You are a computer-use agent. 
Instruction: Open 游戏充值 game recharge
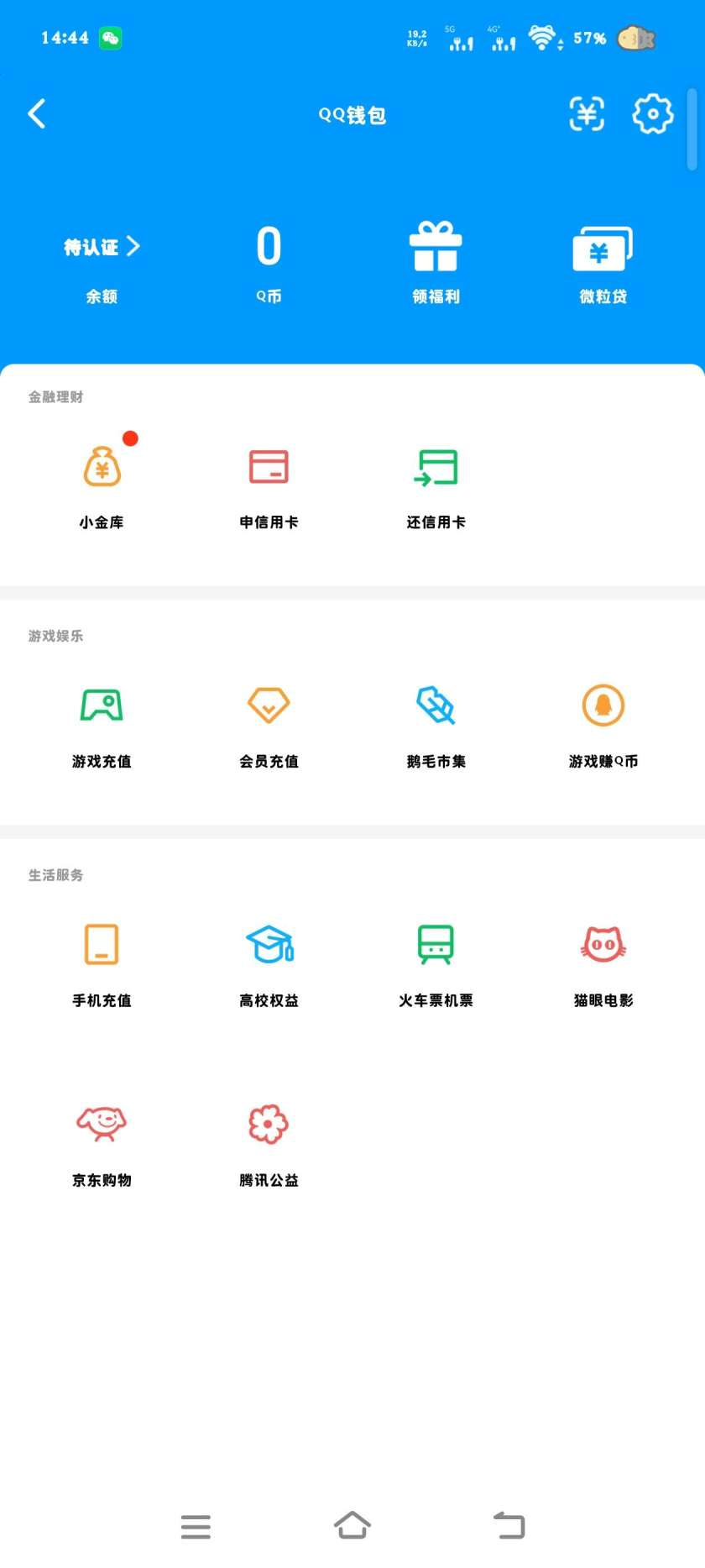point(101,718)
